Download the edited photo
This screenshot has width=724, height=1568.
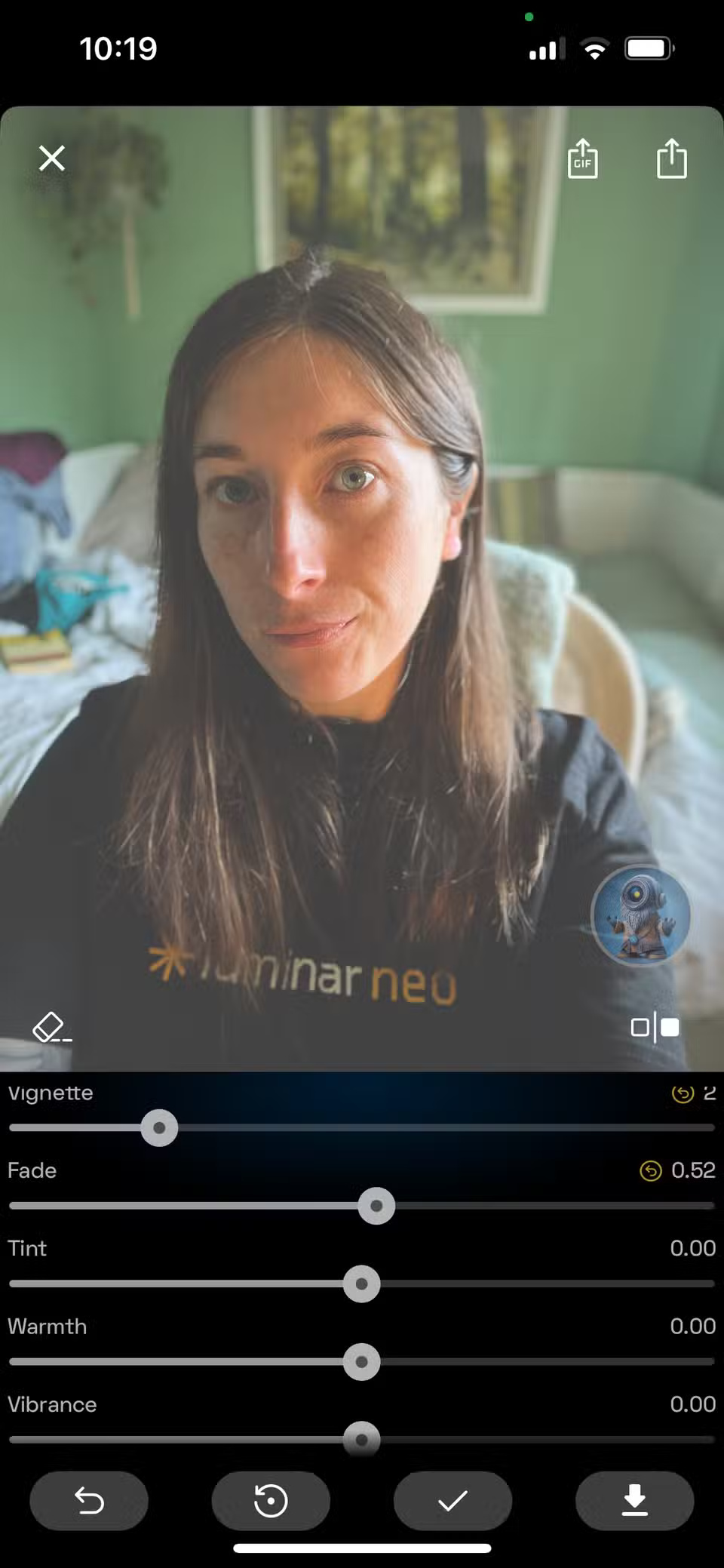tap(634, 1501)
